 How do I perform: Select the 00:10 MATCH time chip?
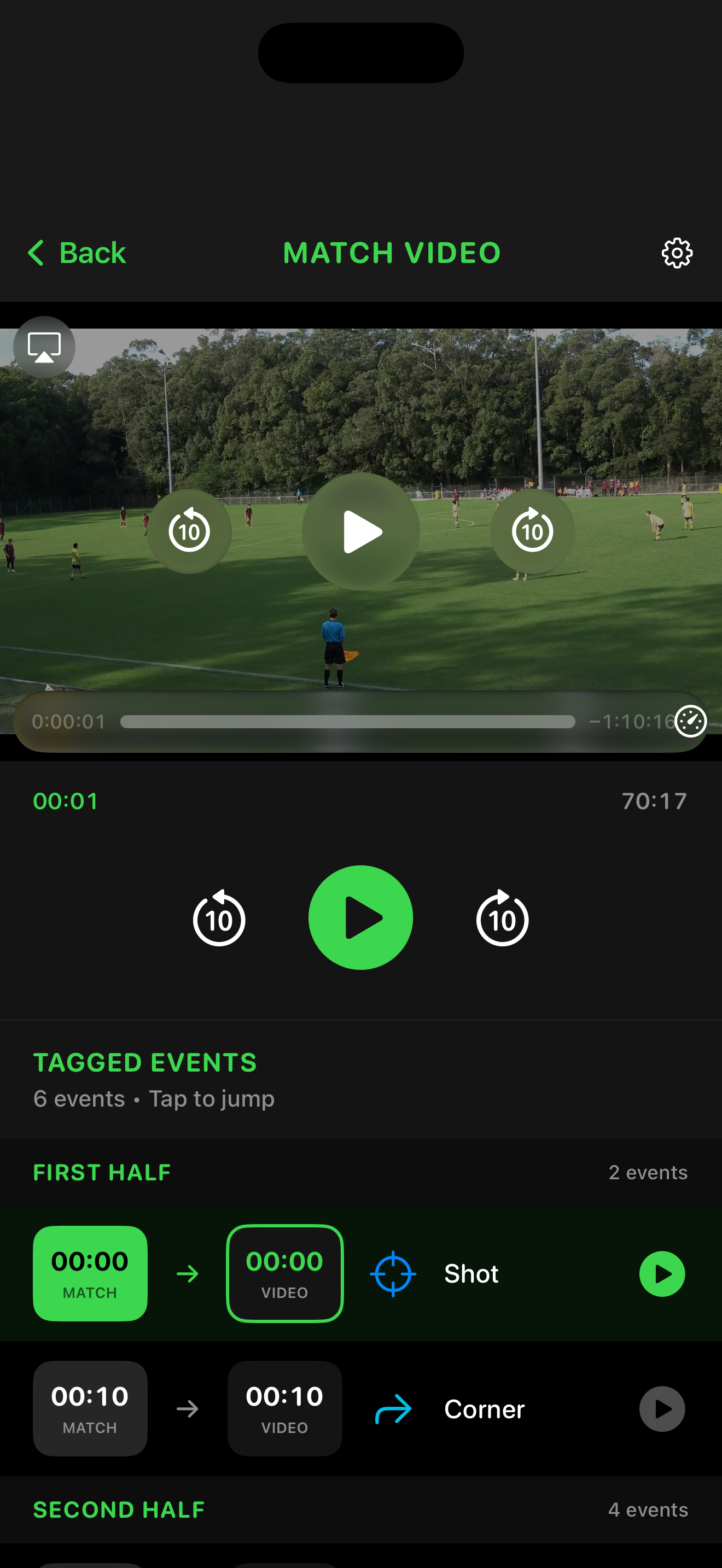click(90, 1408)
